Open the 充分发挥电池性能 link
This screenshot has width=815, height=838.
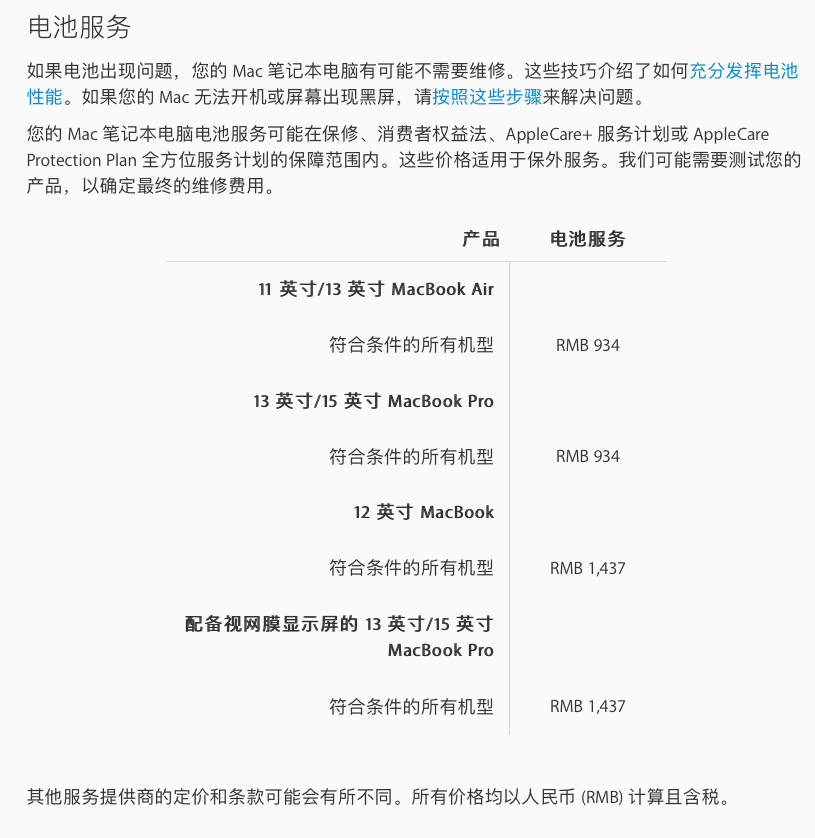pyautogui.click(x=743, y=71)
